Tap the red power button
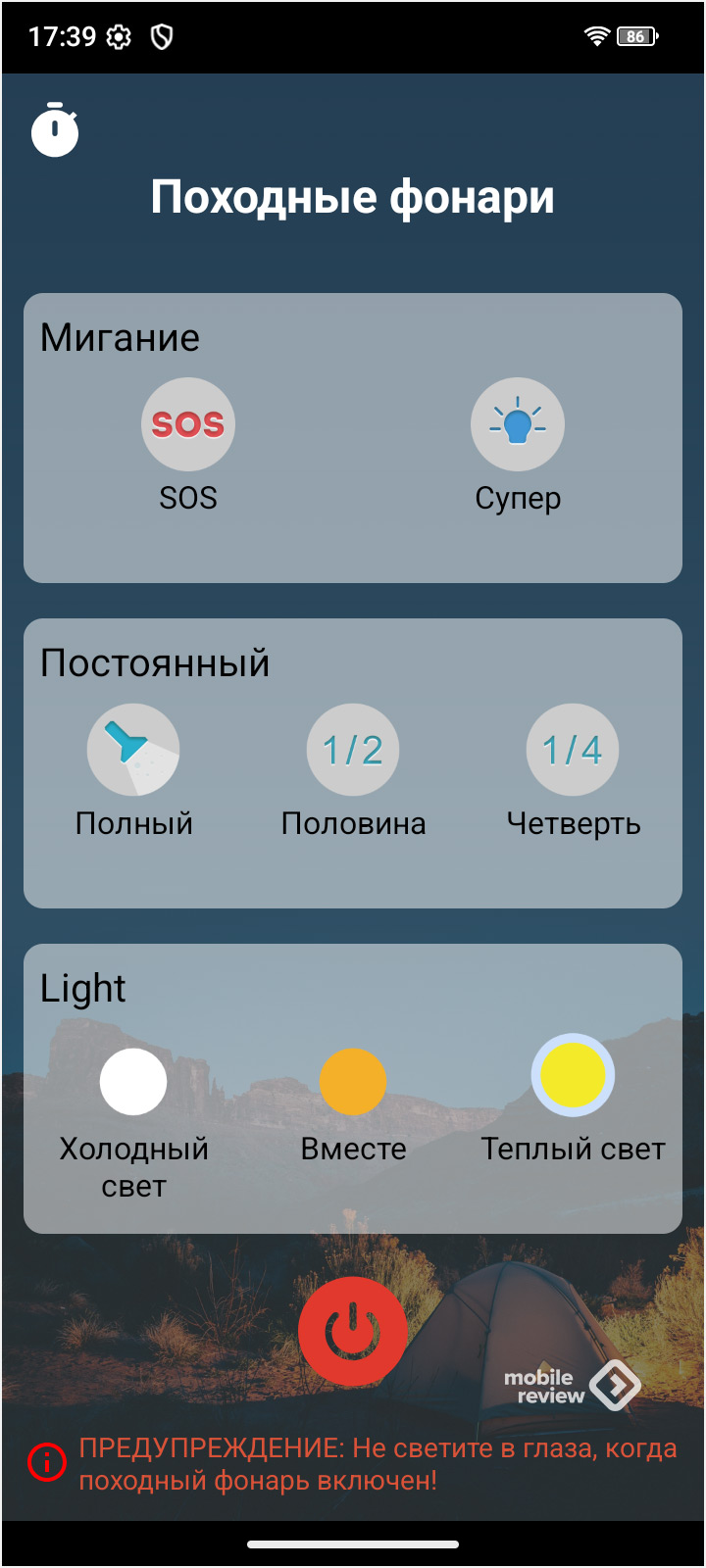Image resolution: width=706 pixels, height=1568 pixels. click(353, 1332)
